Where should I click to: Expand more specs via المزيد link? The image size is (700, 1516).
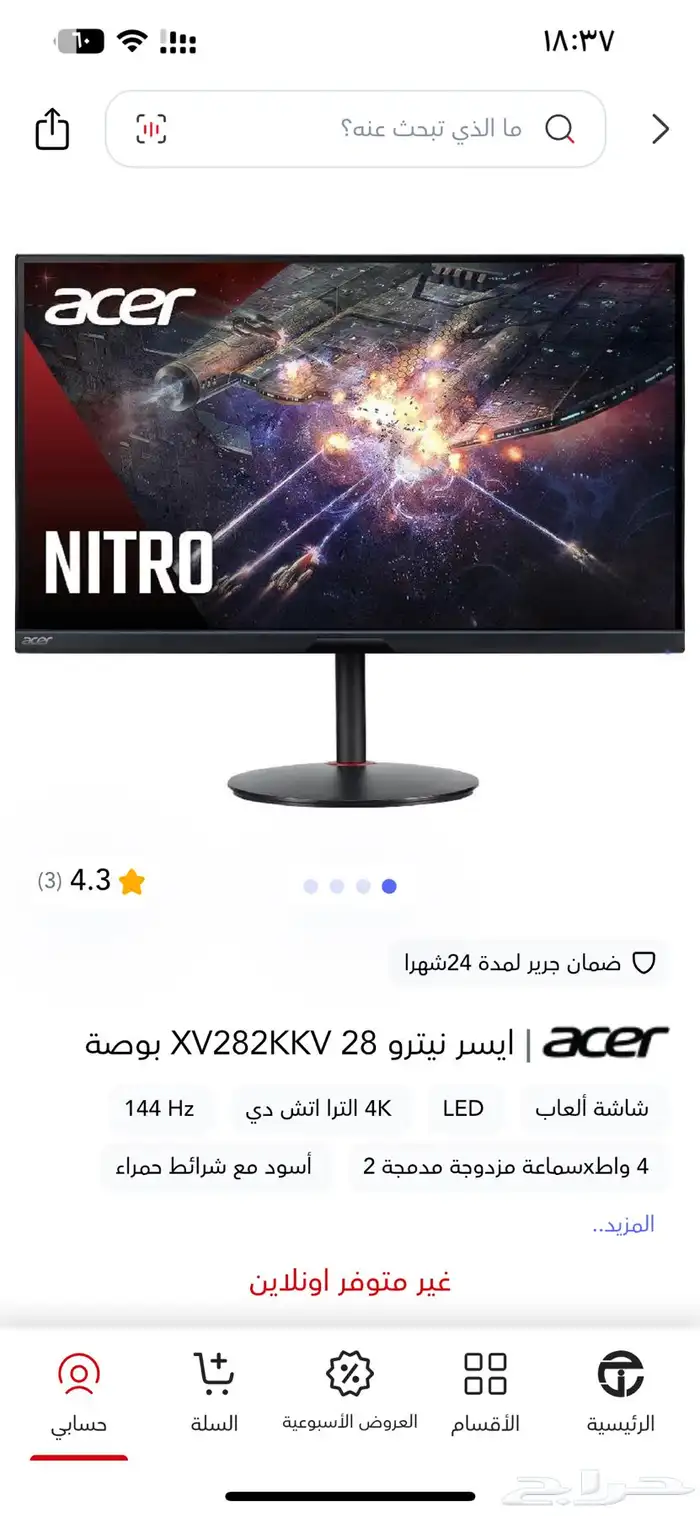pos(623,1224)
